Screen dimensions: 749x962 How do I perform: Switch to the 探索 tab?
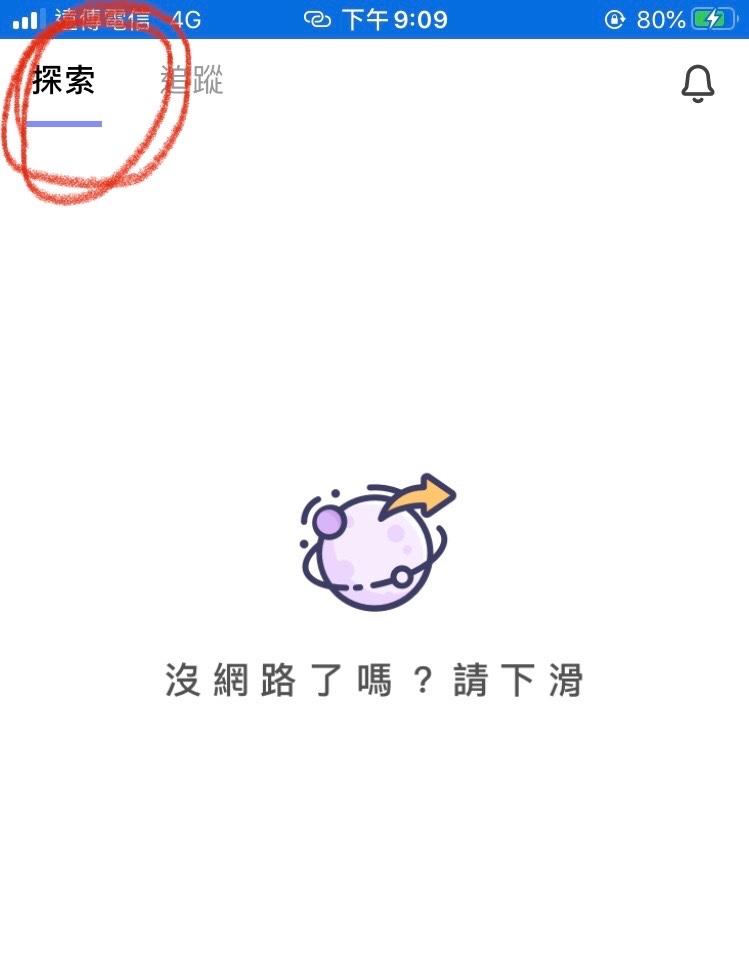point(64,82)
